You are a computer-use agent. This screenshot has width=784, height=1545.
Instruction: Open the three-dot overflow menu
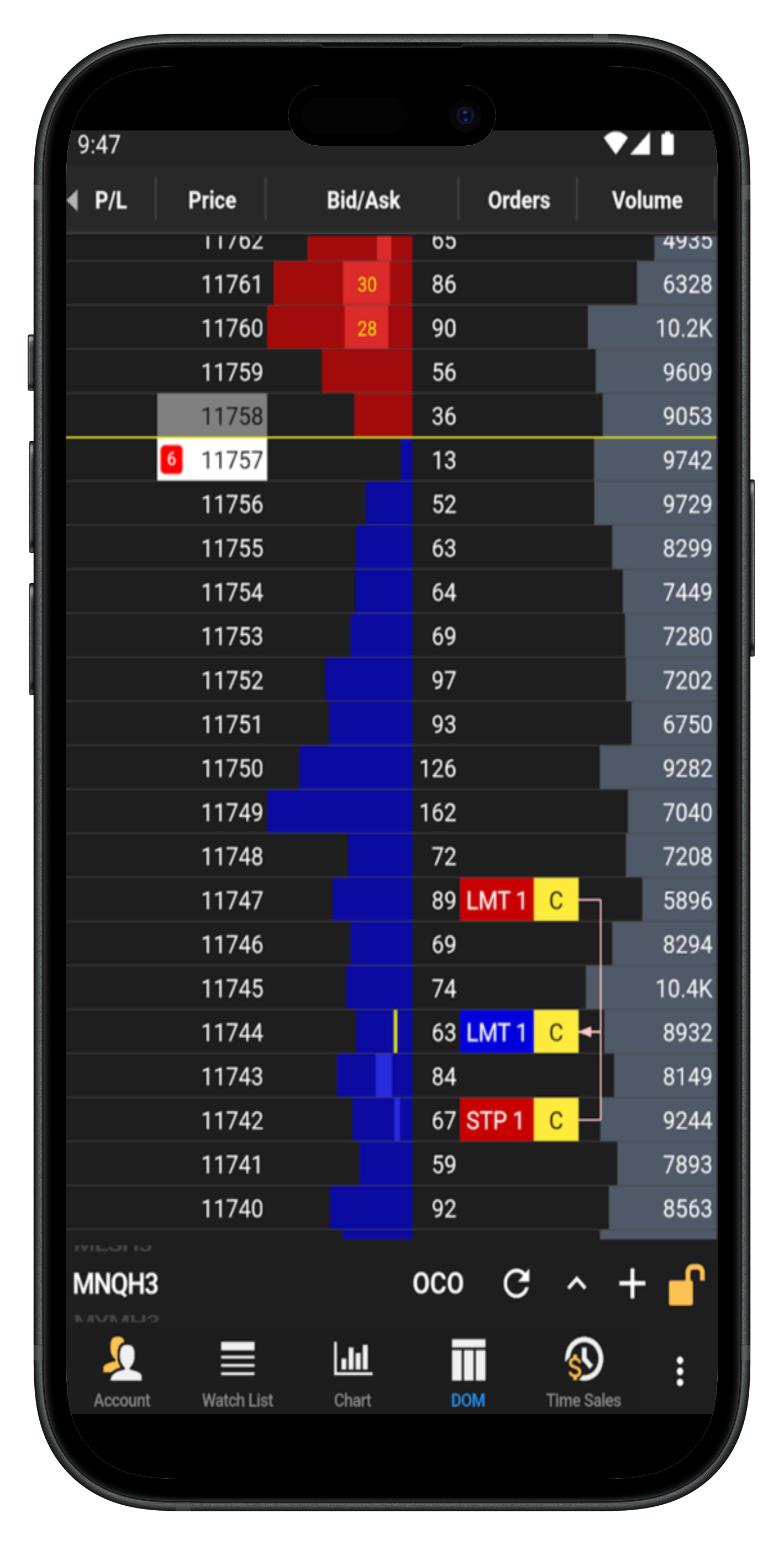[679, 1371]
